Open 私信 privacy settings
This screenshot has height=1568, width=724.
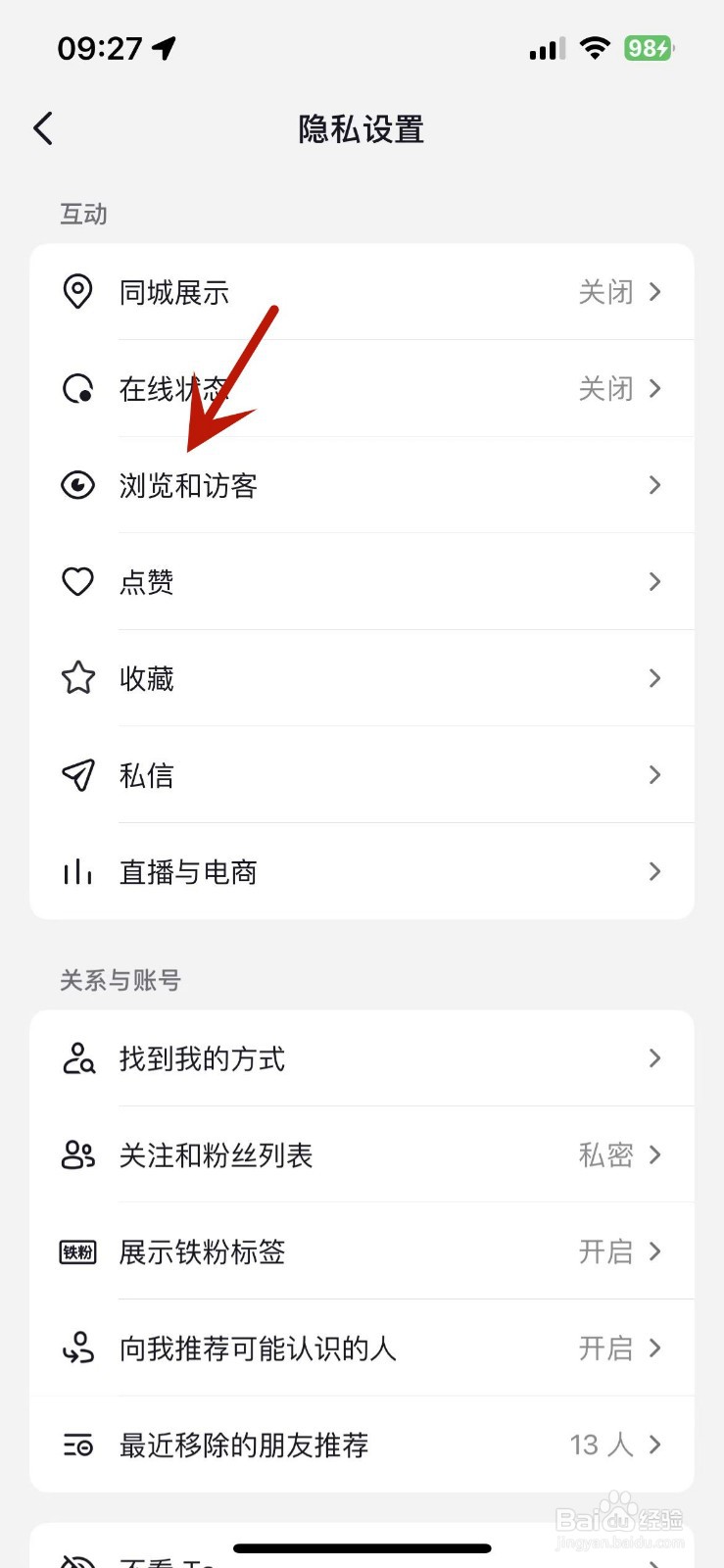click(362, 775)
